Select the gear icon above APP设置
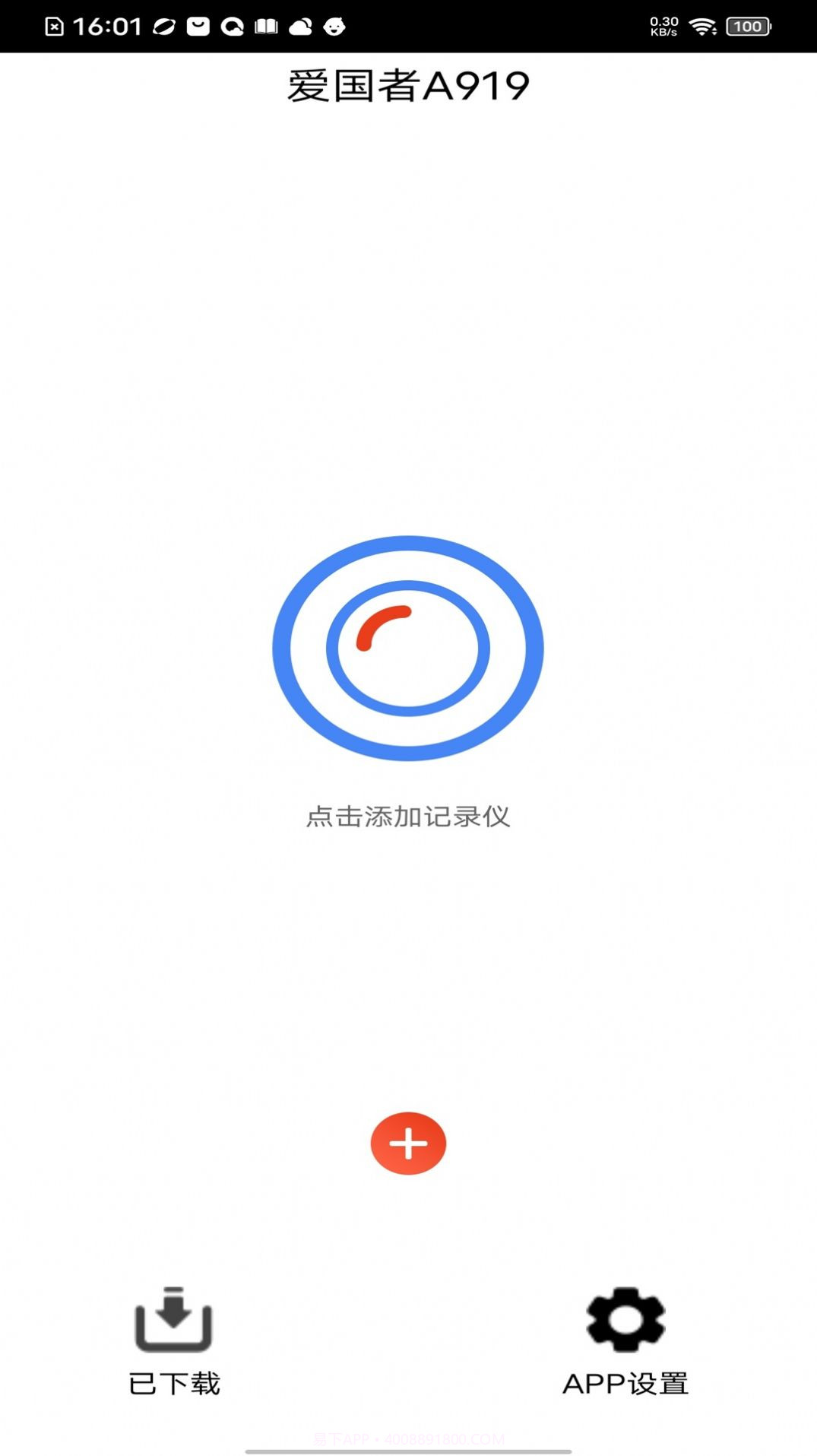 (626, 1321)
